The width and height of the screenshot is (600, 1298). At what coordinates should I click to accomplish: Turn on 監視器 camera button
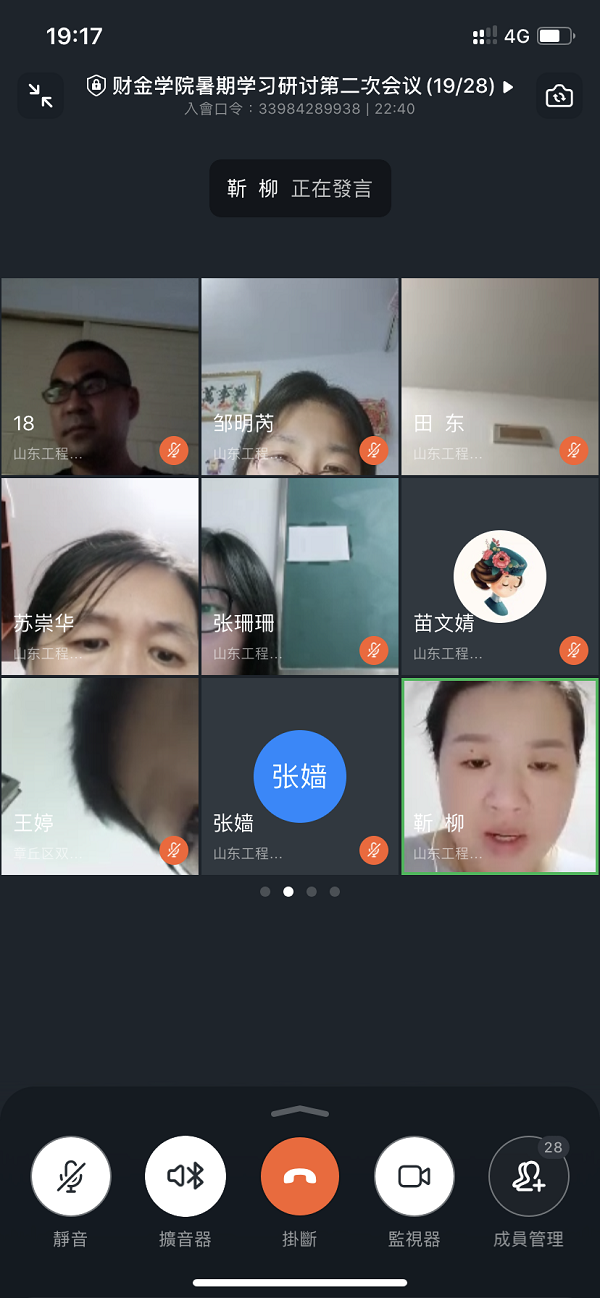point(414,1177)
